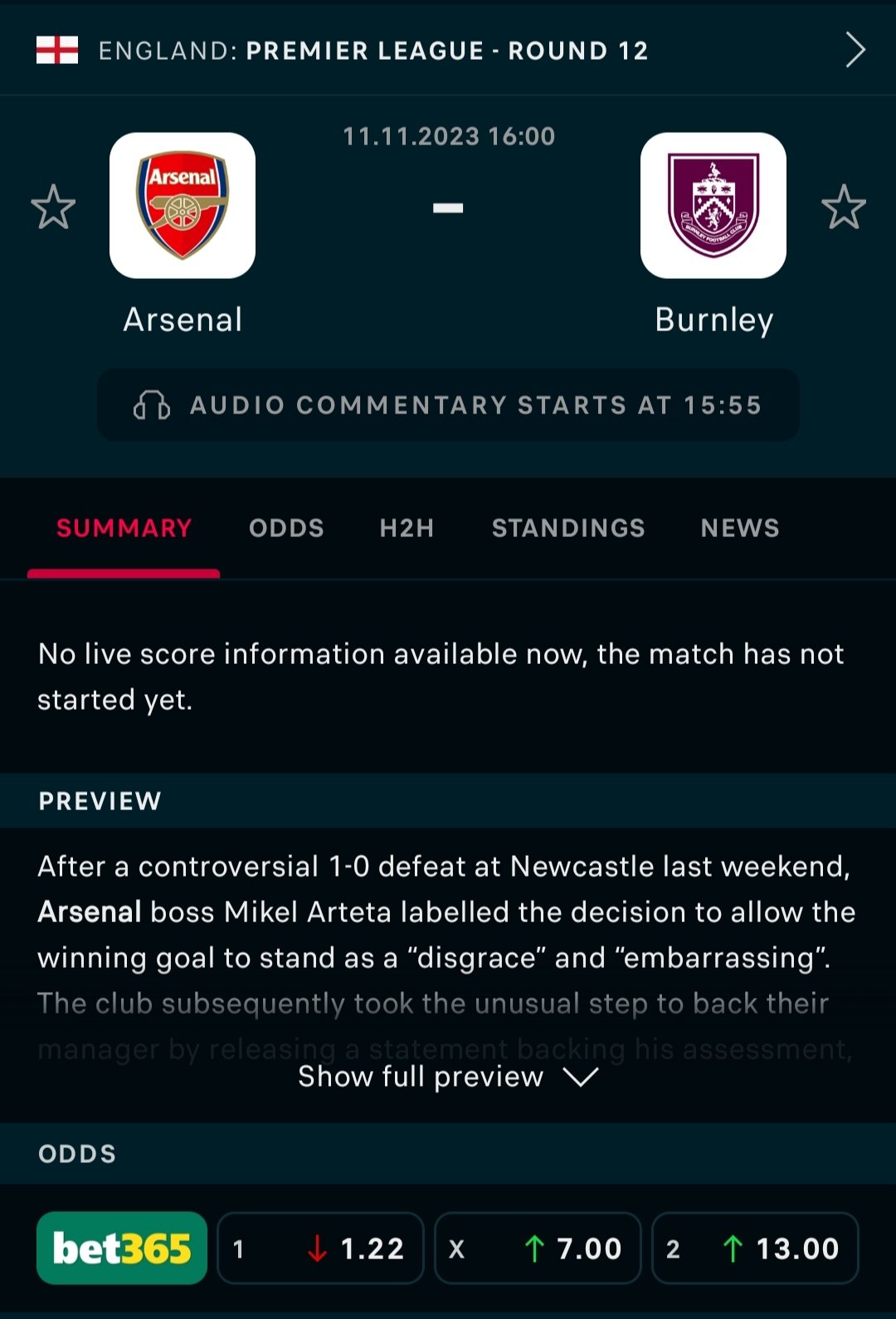Switch to the H2H tab
896x1319 pixels.
407,528
